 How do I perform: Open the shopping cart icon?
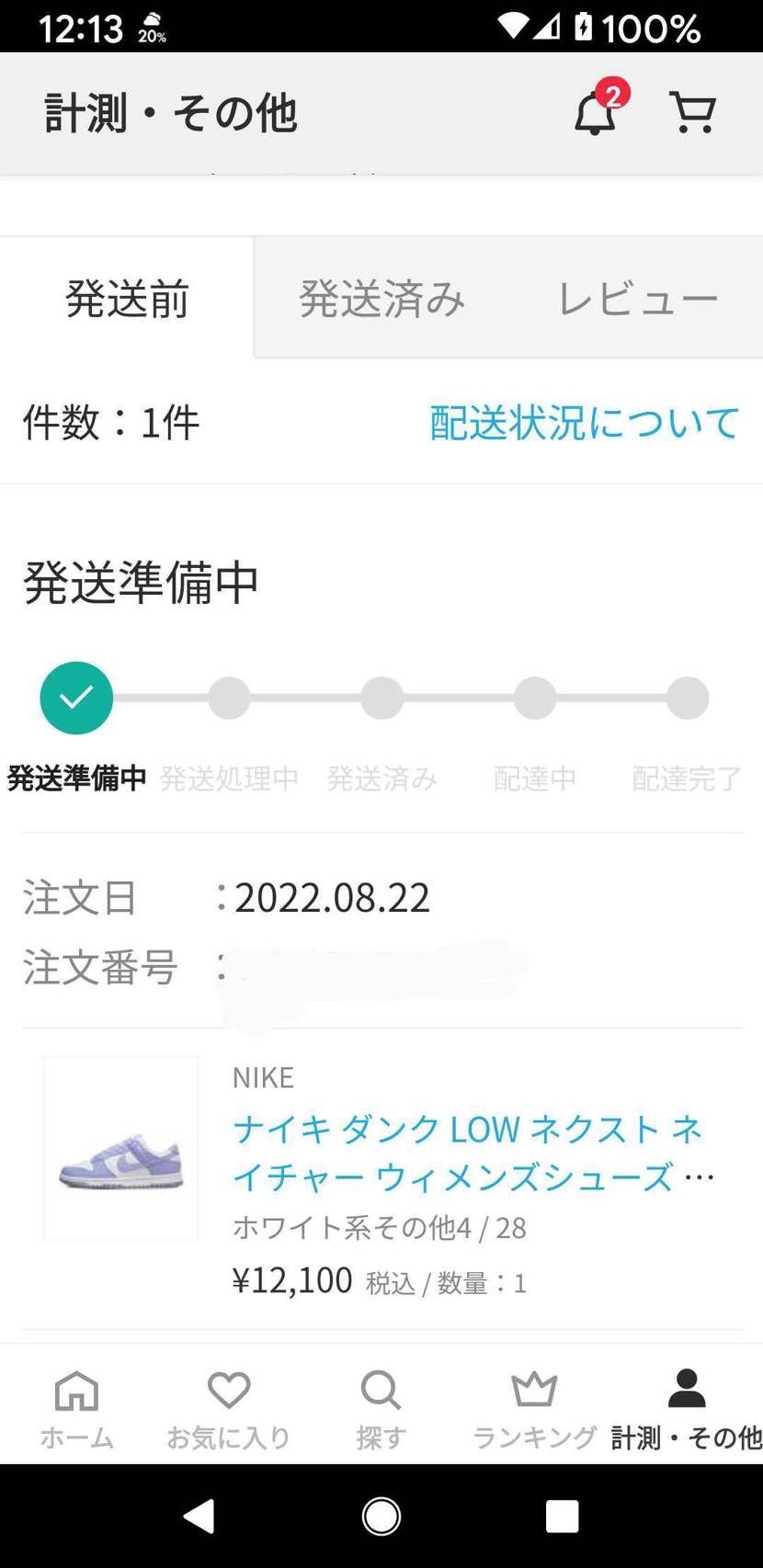pos(692,111)
